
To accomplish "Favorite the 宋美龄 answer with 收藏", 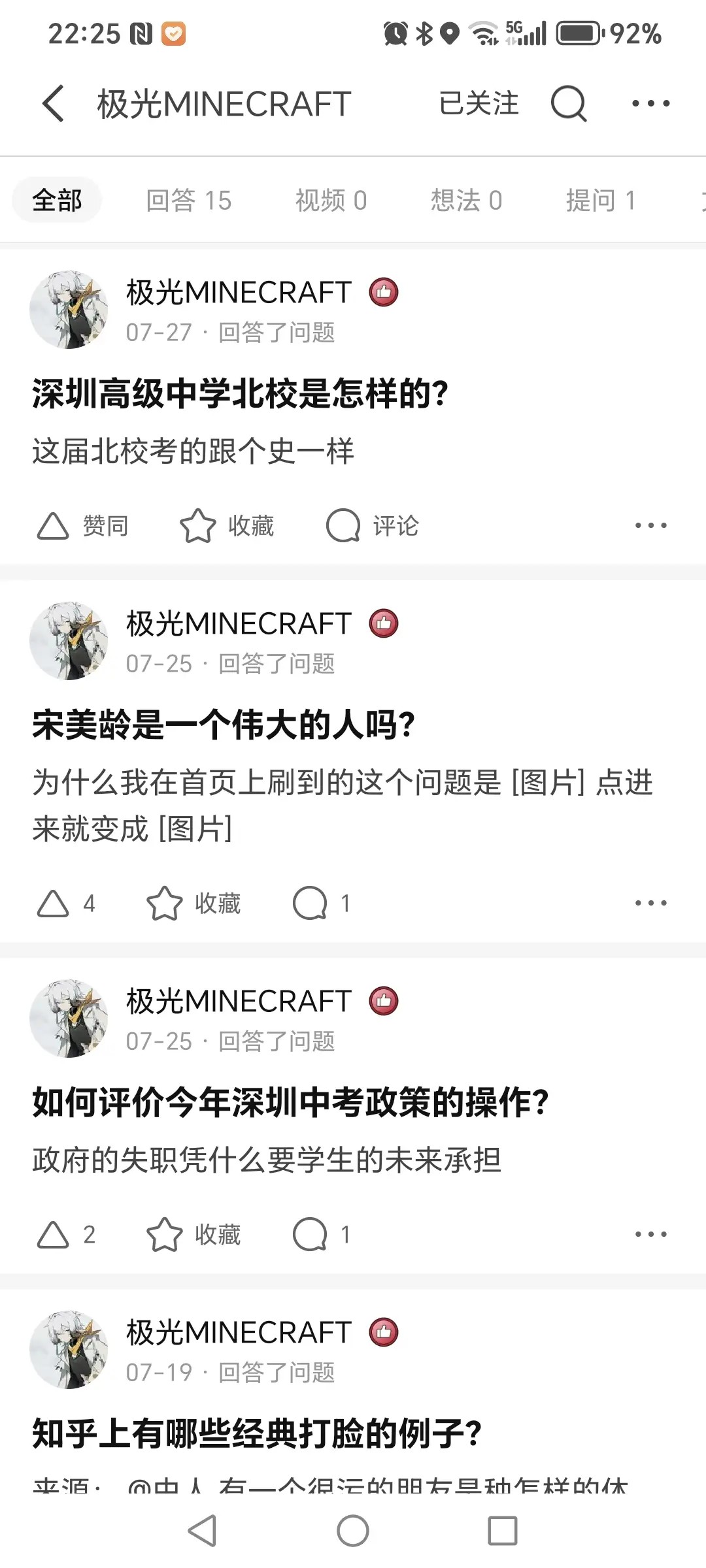I will pyautogui.click(x=194, y=904).
